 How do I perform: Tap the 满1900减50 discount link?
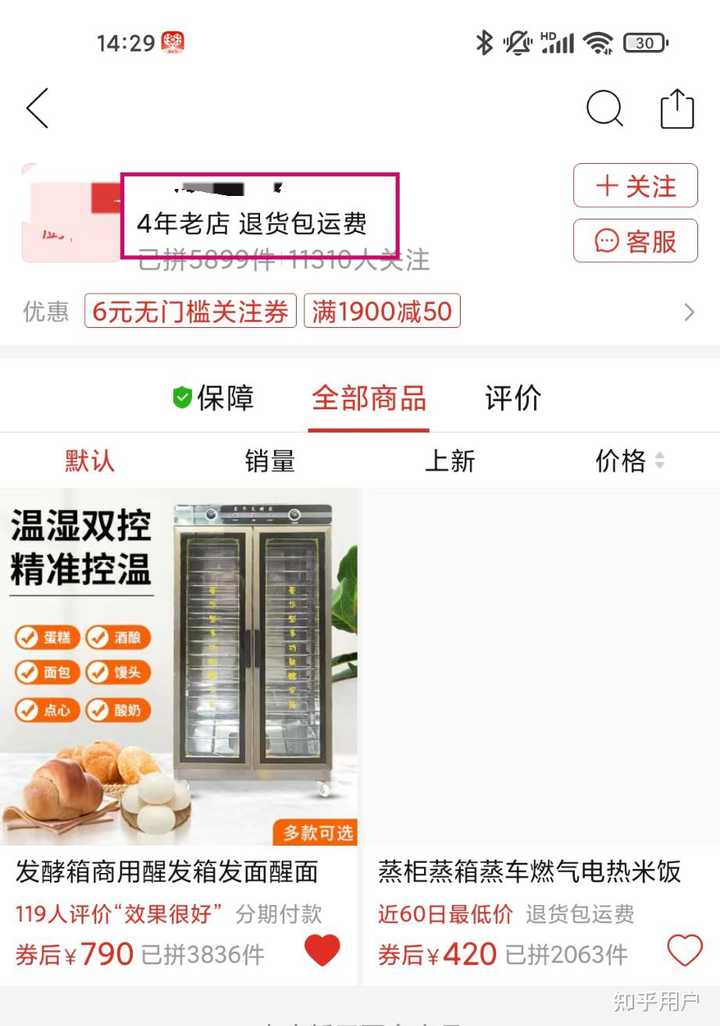coord(383,311)
